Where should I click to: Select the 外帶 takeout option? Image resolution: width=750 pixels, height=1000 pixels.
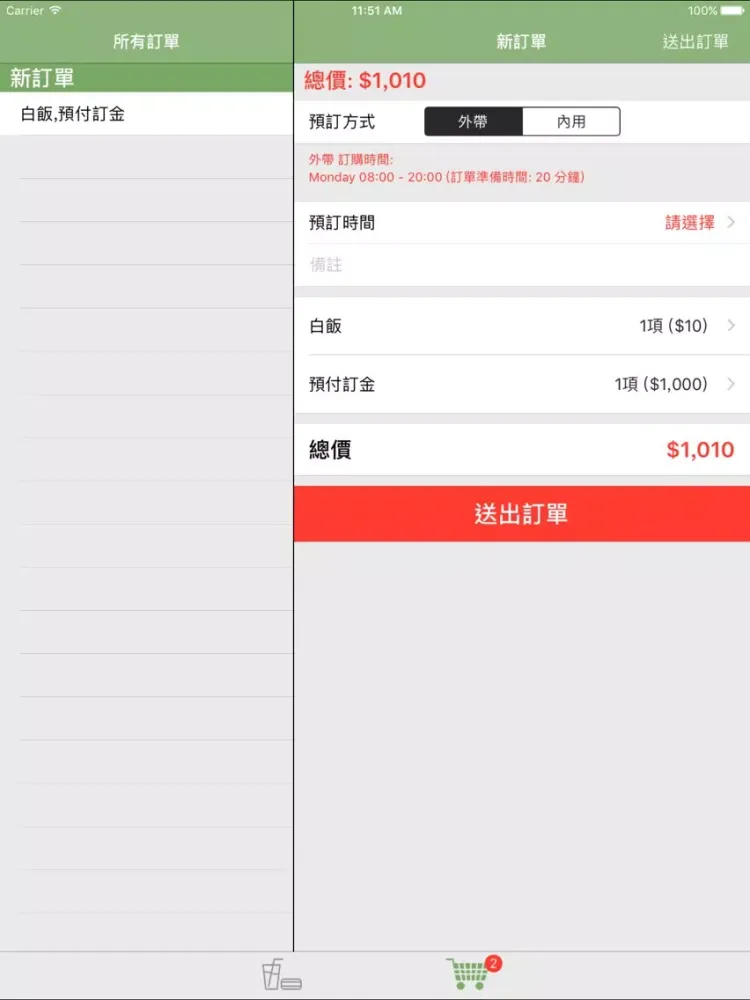point(473,122)
